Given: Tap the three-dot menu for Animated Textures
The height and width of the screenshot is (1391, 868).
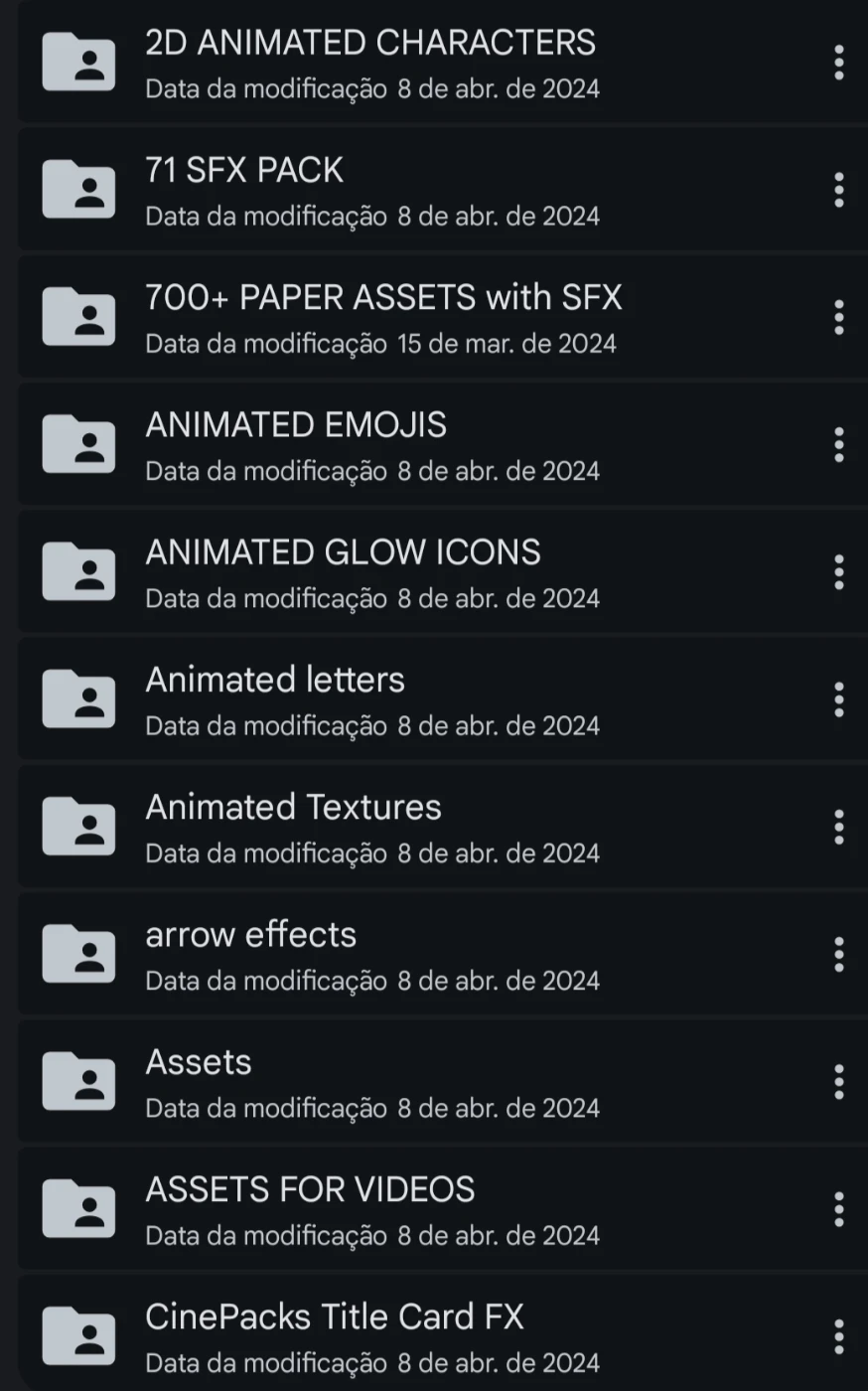Looking at the screenshot, I should [x=839, y=827].
